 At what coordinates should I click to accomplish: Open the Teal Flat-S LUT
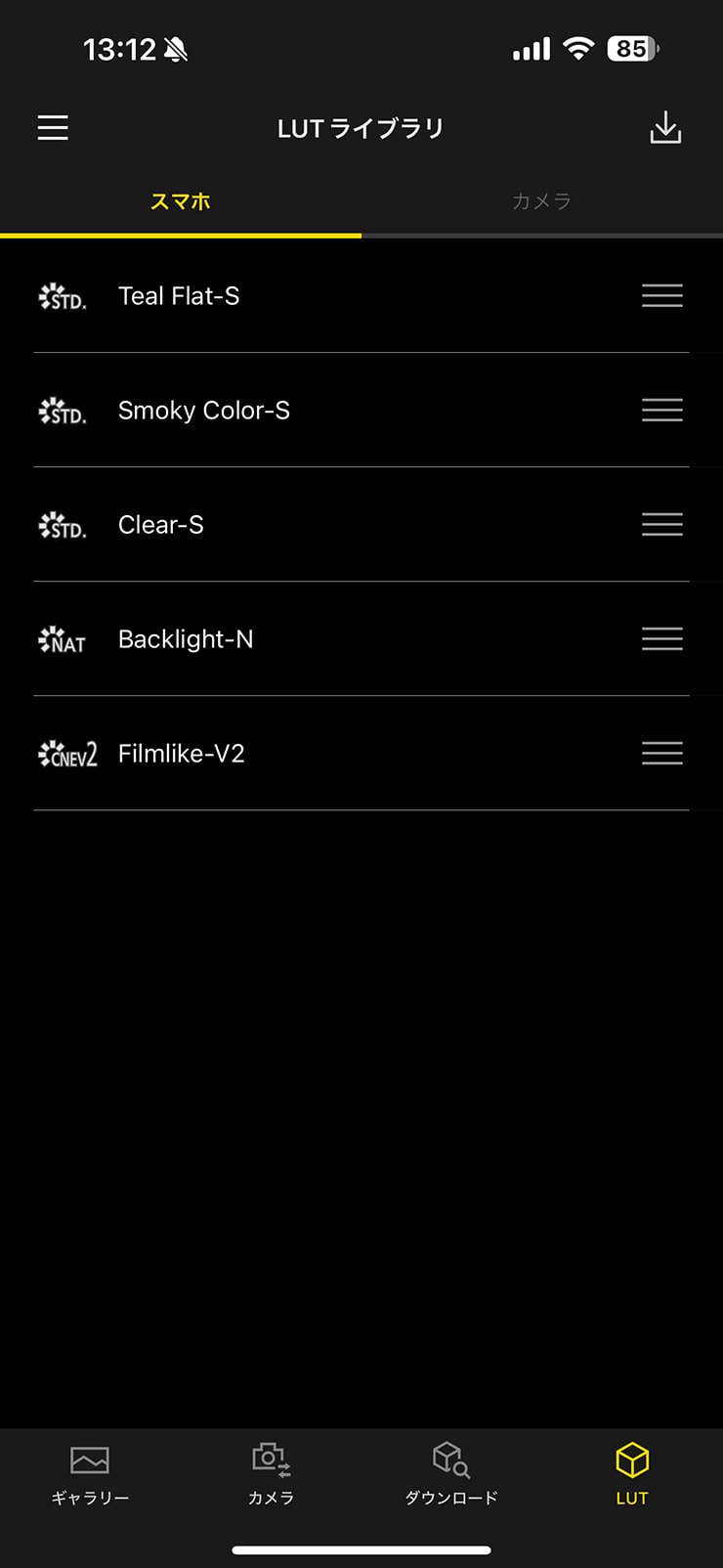pos(179,296)
